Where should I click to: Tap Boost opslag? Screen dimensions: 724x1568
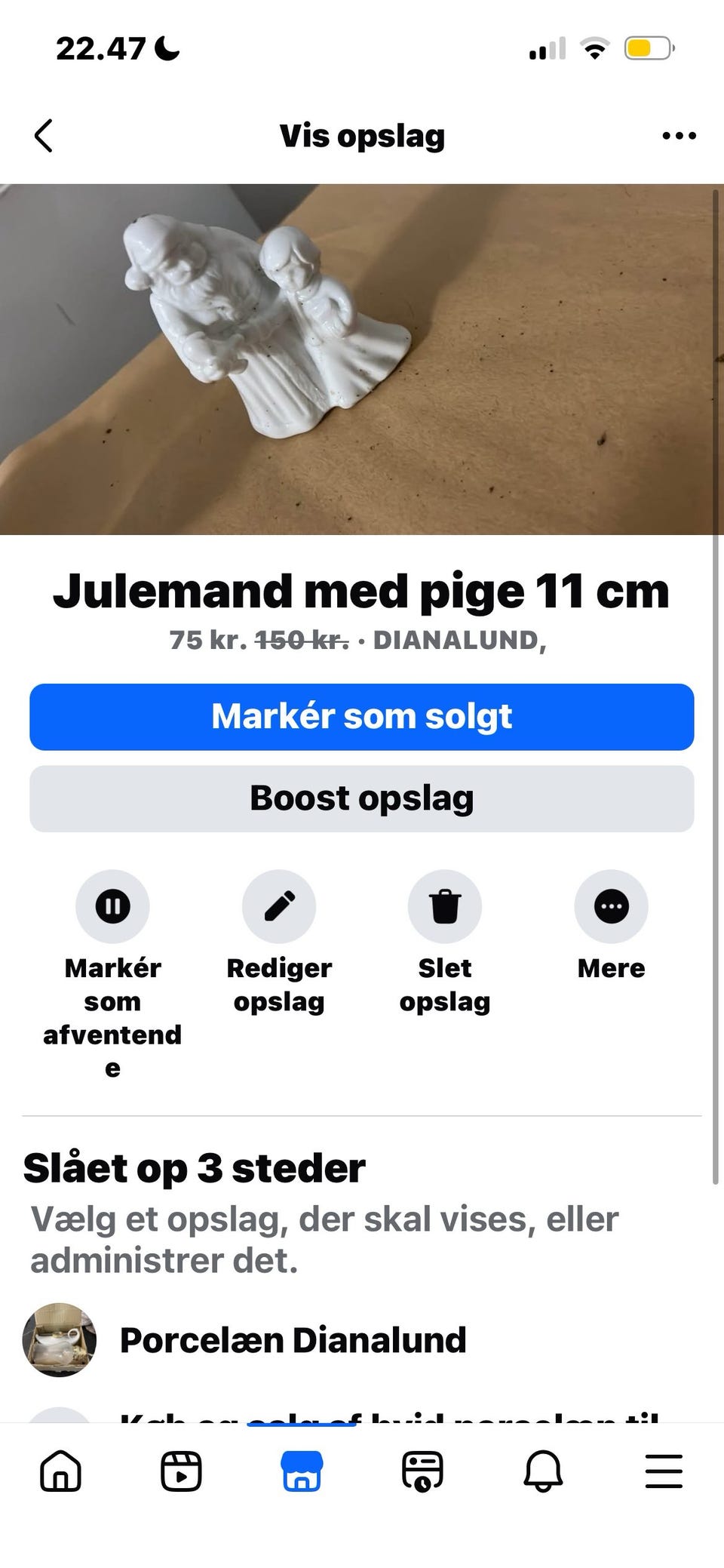coord(362,799)
